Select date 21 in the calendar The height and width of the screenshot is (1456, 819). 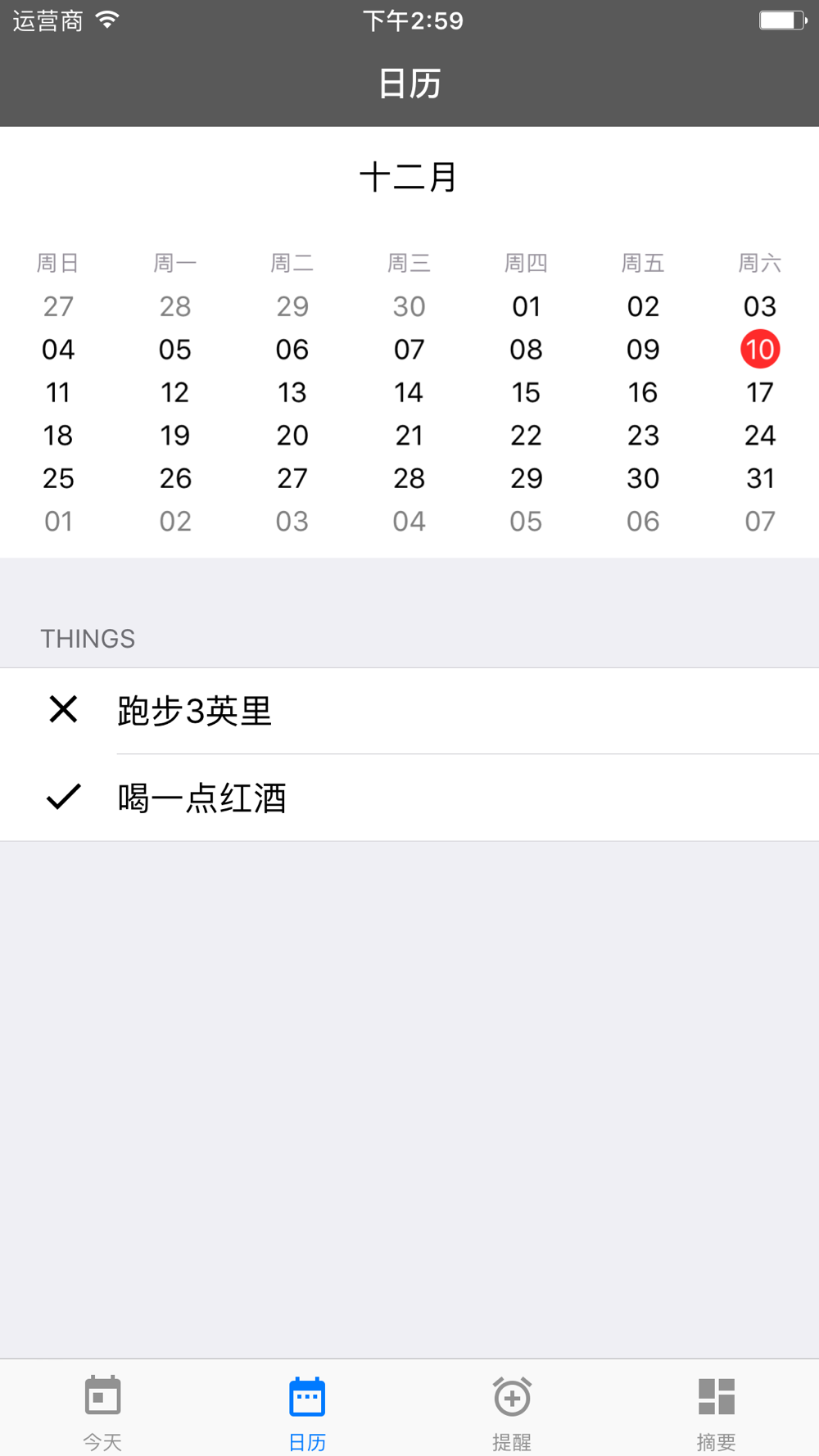[409, 436]
